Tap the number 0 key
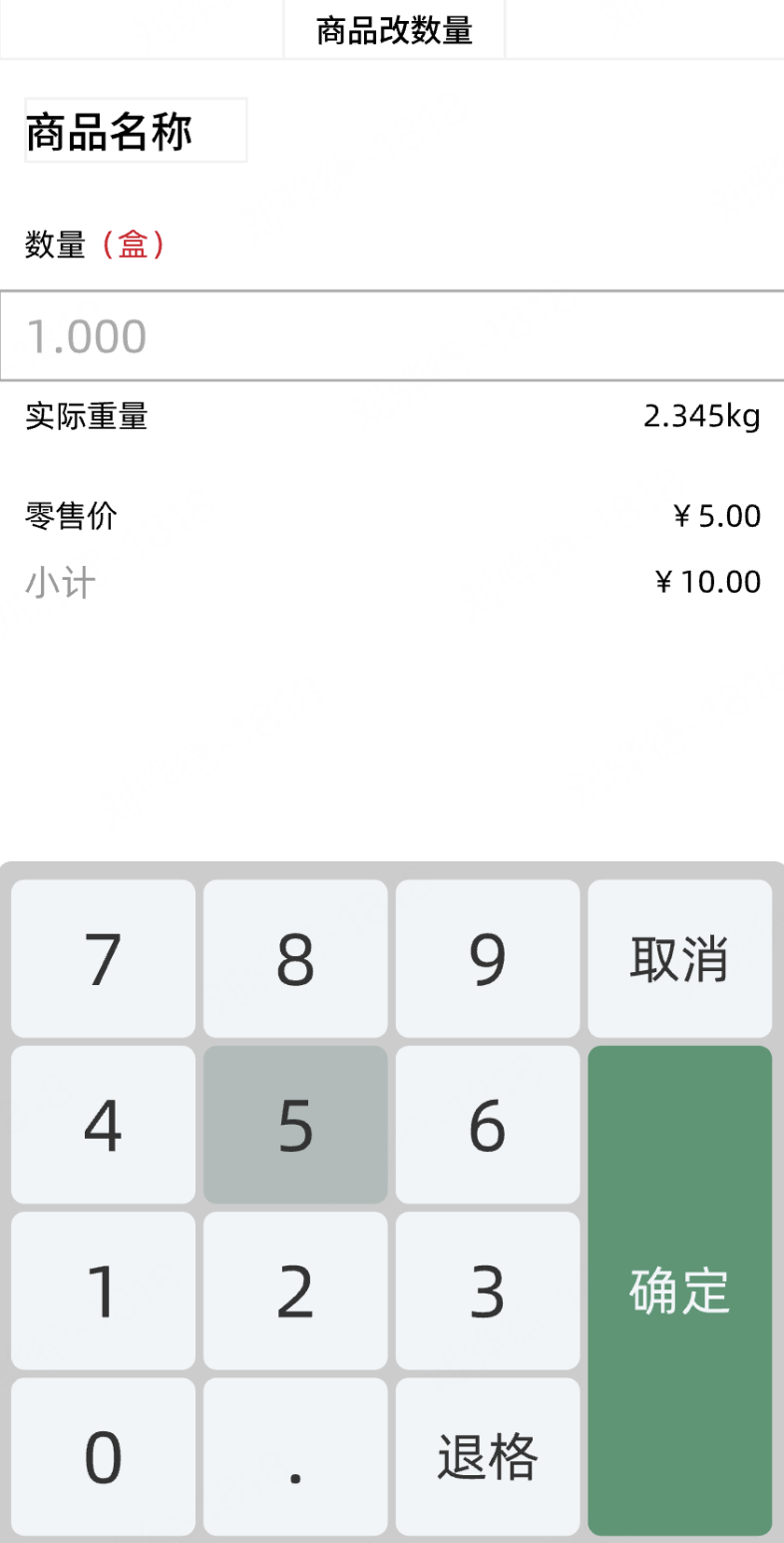This screenshot has height=1543, width=784. (104, 1456)
